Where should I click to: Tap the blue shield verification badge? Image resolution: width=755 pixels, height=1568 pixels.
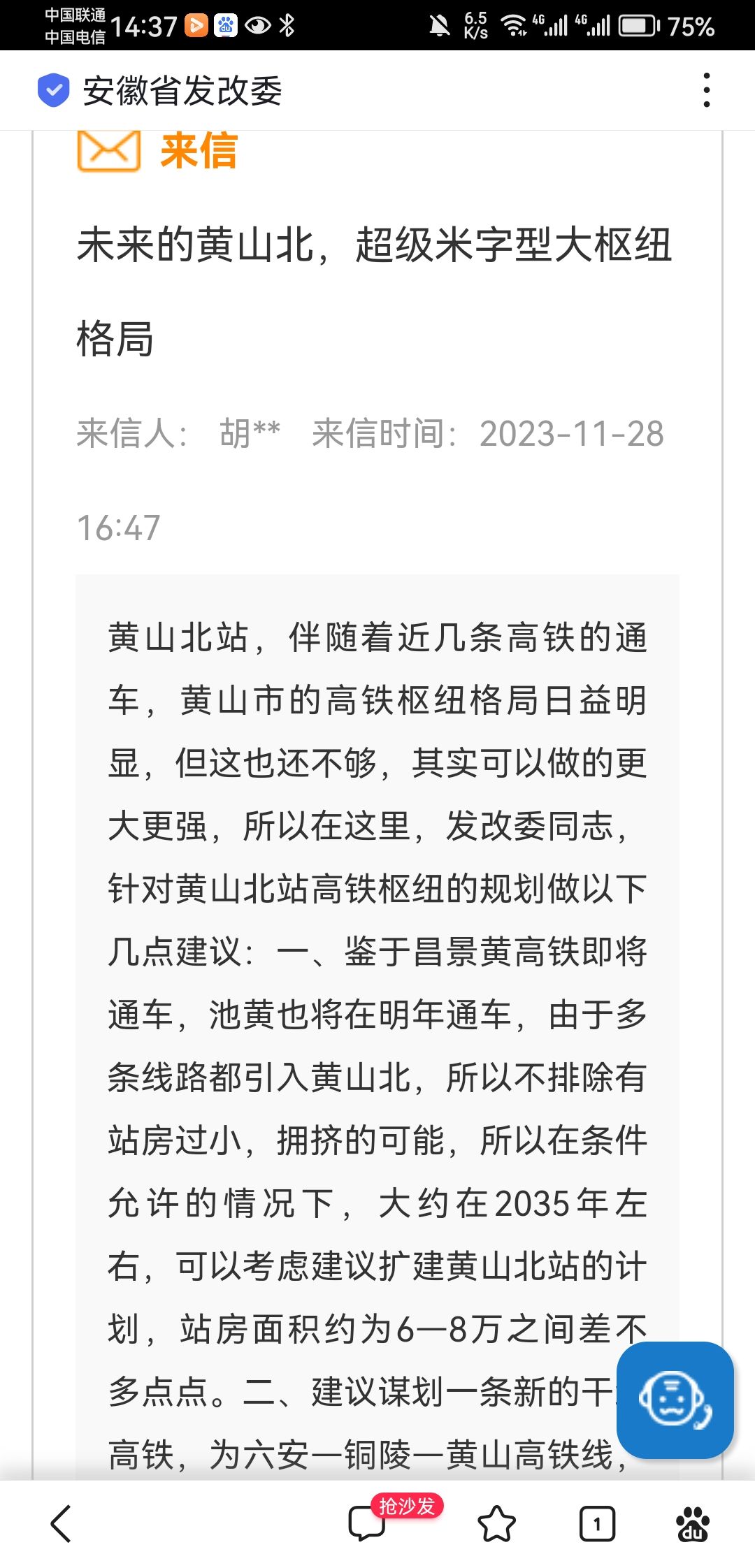(x=53, y=90)
